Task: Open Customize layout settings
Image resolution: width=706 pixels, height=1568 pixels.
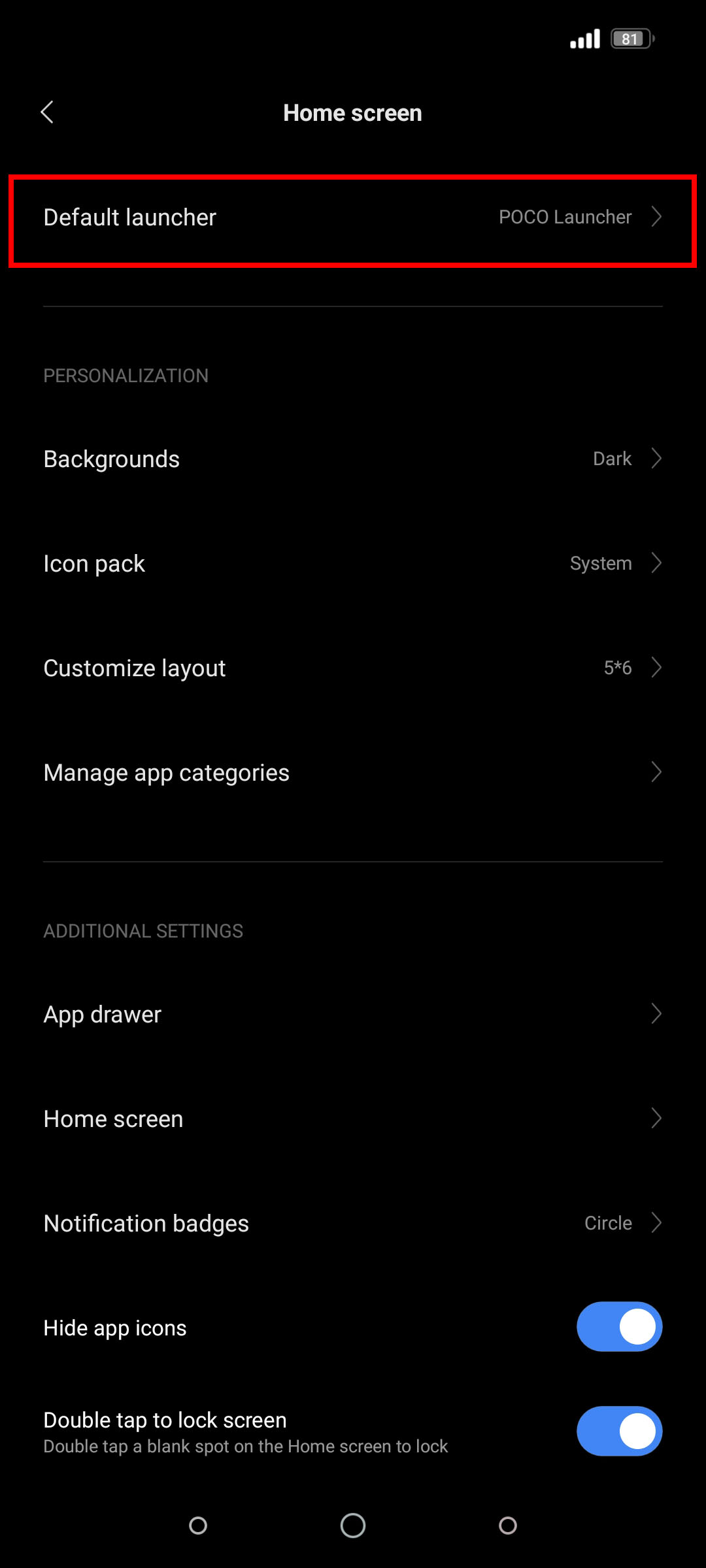Action: pos(353,668)
